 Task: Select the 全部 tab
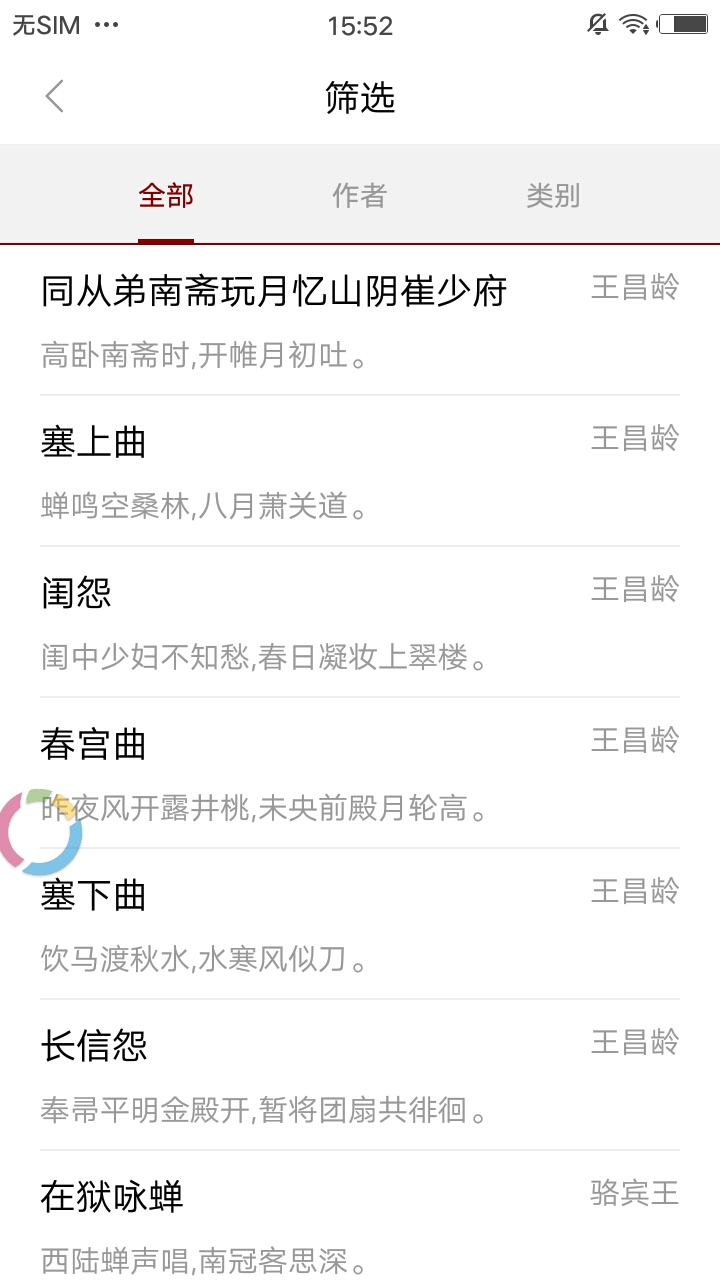point(166,196)
